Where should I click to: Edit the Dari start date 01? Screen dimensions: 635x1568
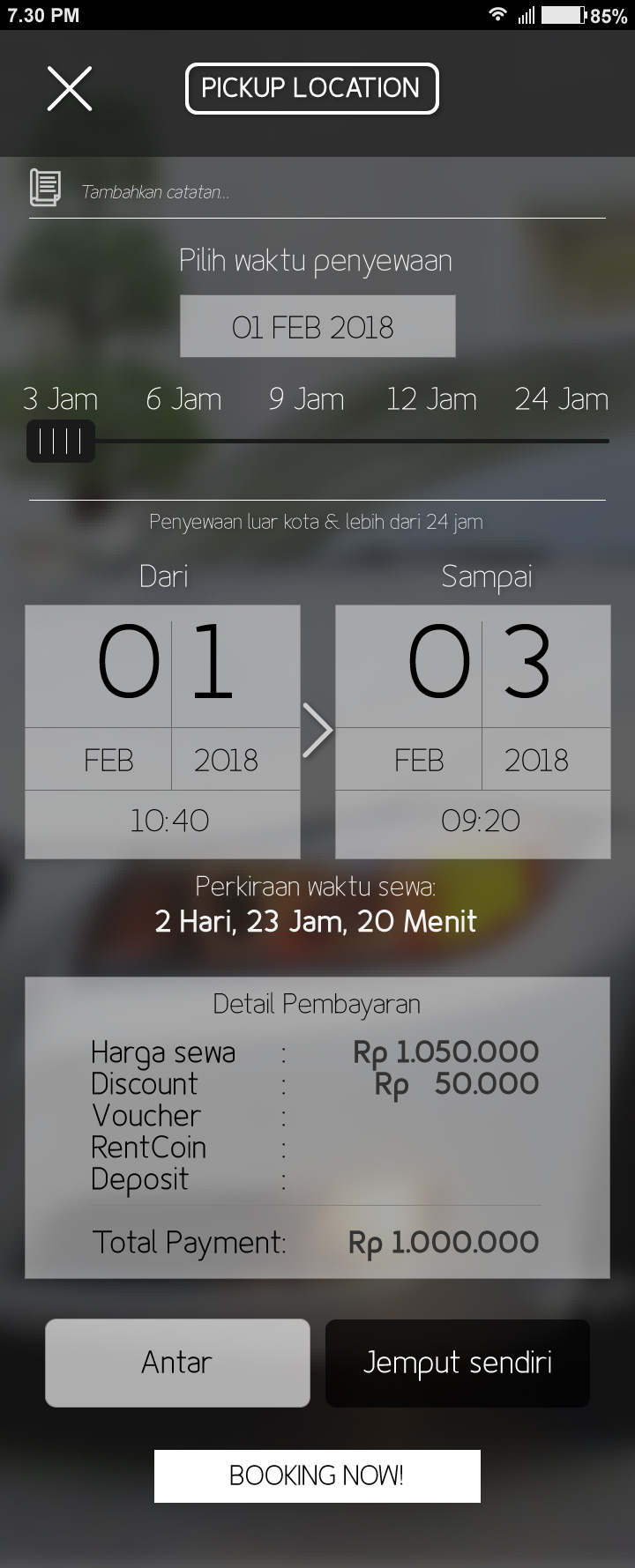point(163,666)
